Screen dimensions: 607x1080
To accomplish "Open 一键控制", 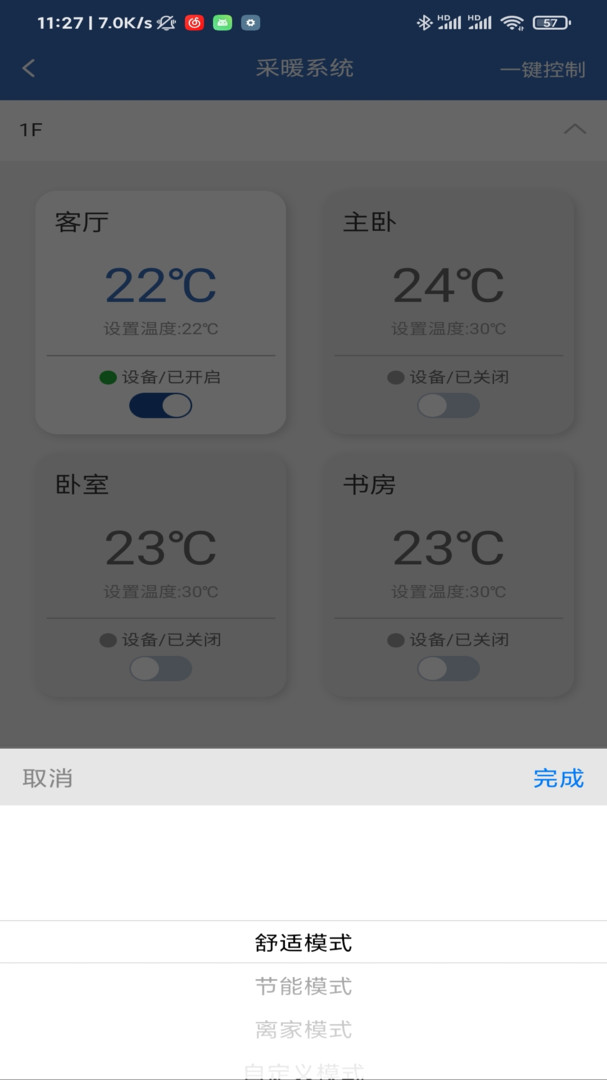I will [x=542, y=70].
